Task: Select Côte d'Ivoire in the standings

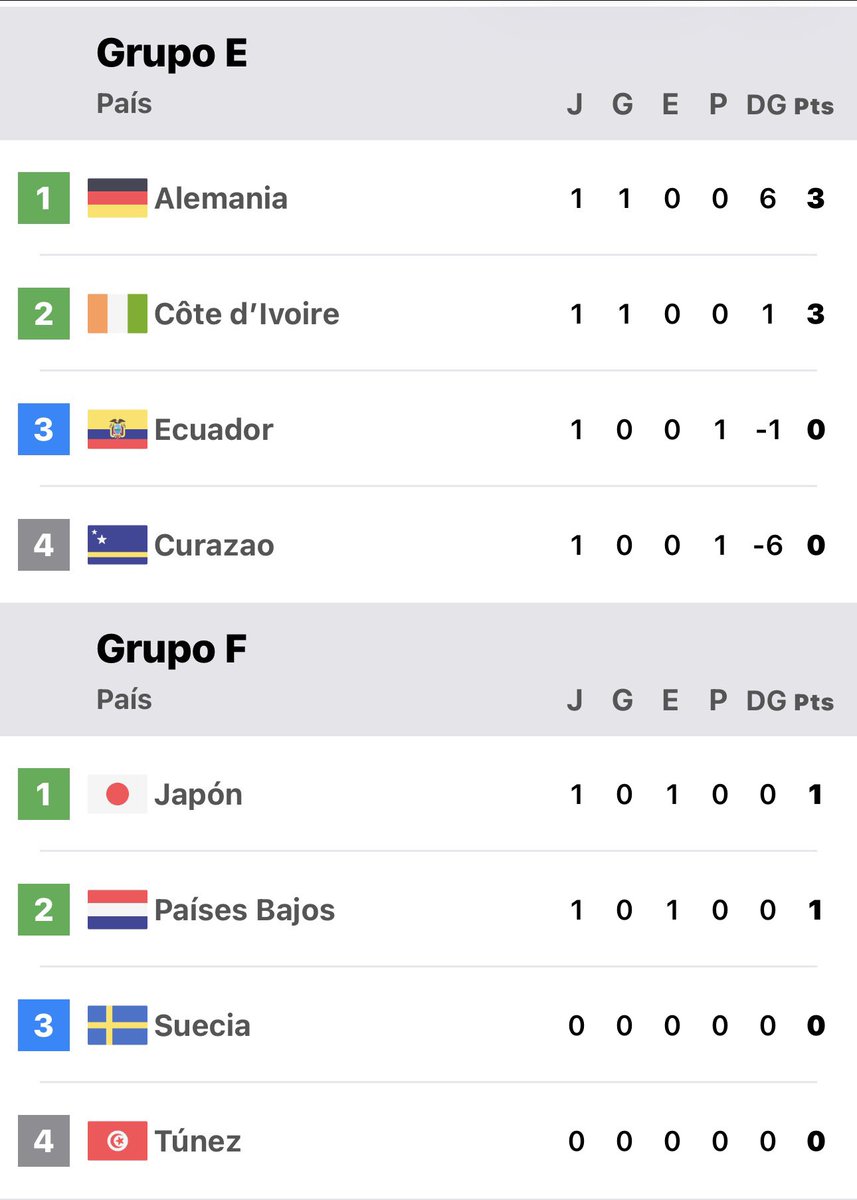Action: pos(428,313)
